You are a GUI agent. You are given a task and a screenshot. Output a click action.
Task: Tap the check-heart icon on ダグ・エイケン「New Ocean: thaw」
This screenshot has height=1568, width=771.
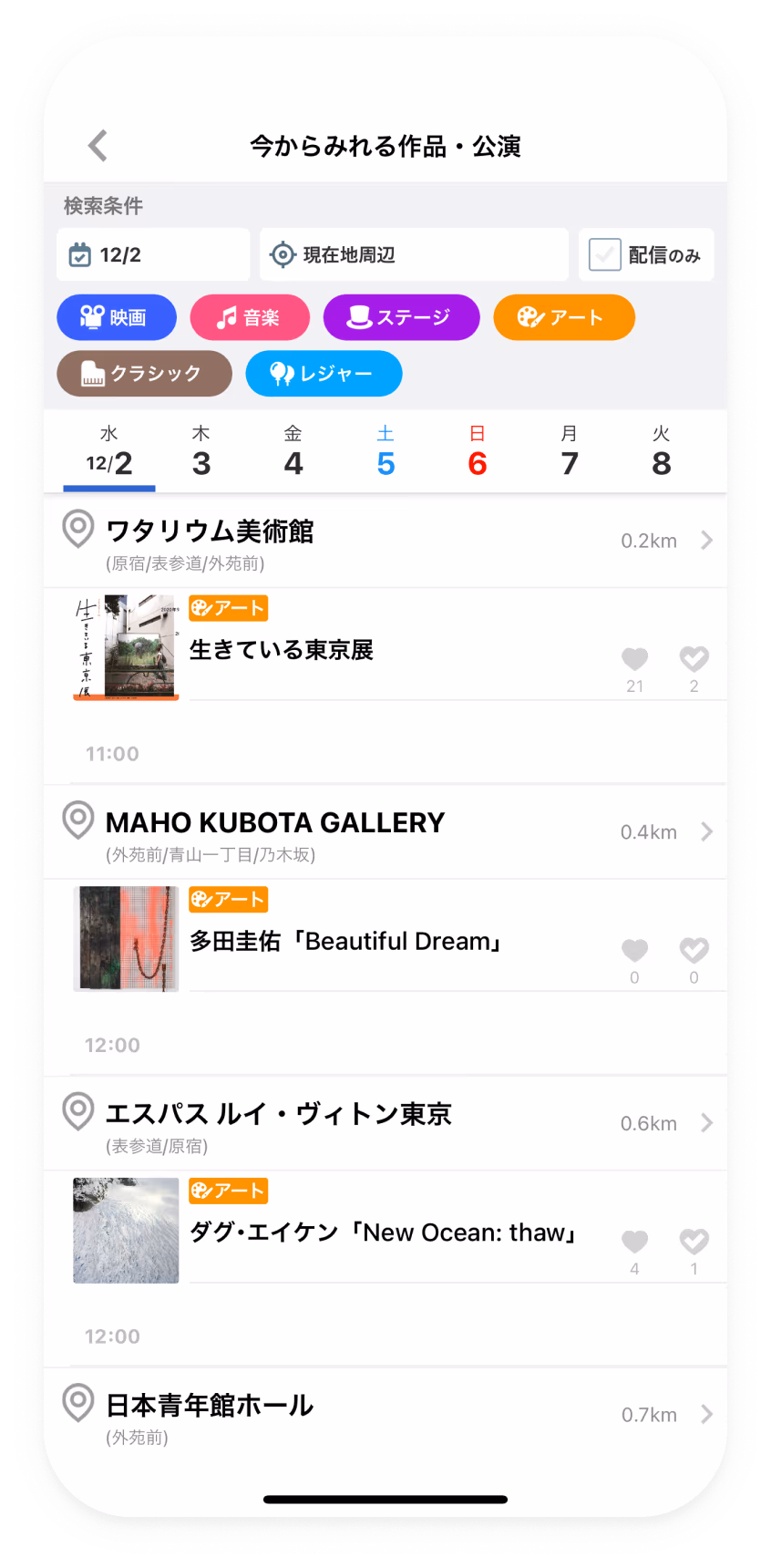pyautogui.click(x=694, y=1242)
